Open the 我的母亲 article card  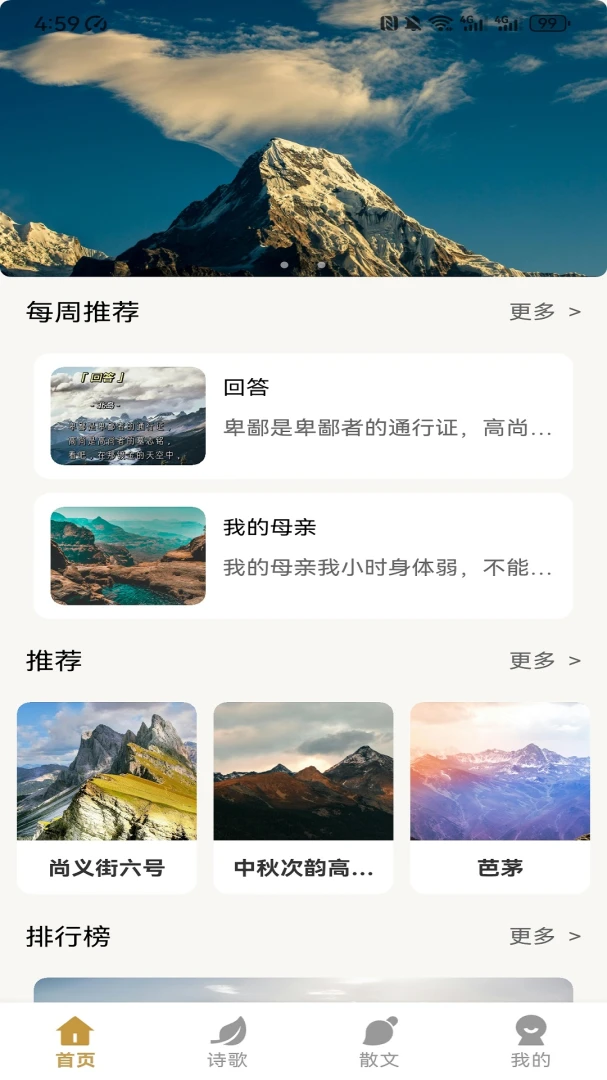[x=303, y=556]
